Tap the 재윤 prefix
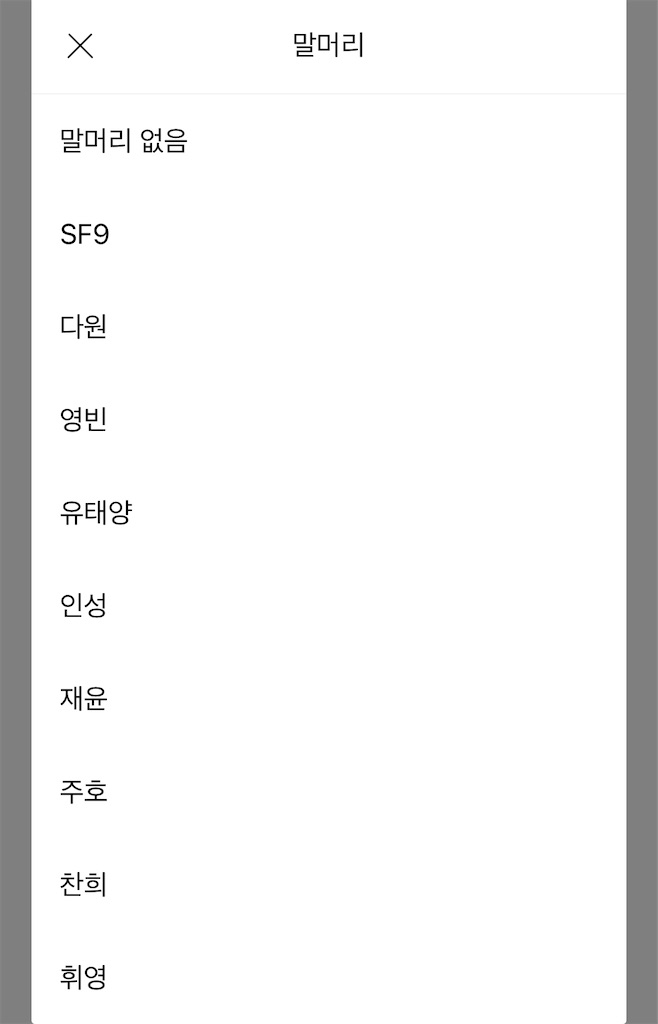The image size is (658, 1024). [84, 699]
